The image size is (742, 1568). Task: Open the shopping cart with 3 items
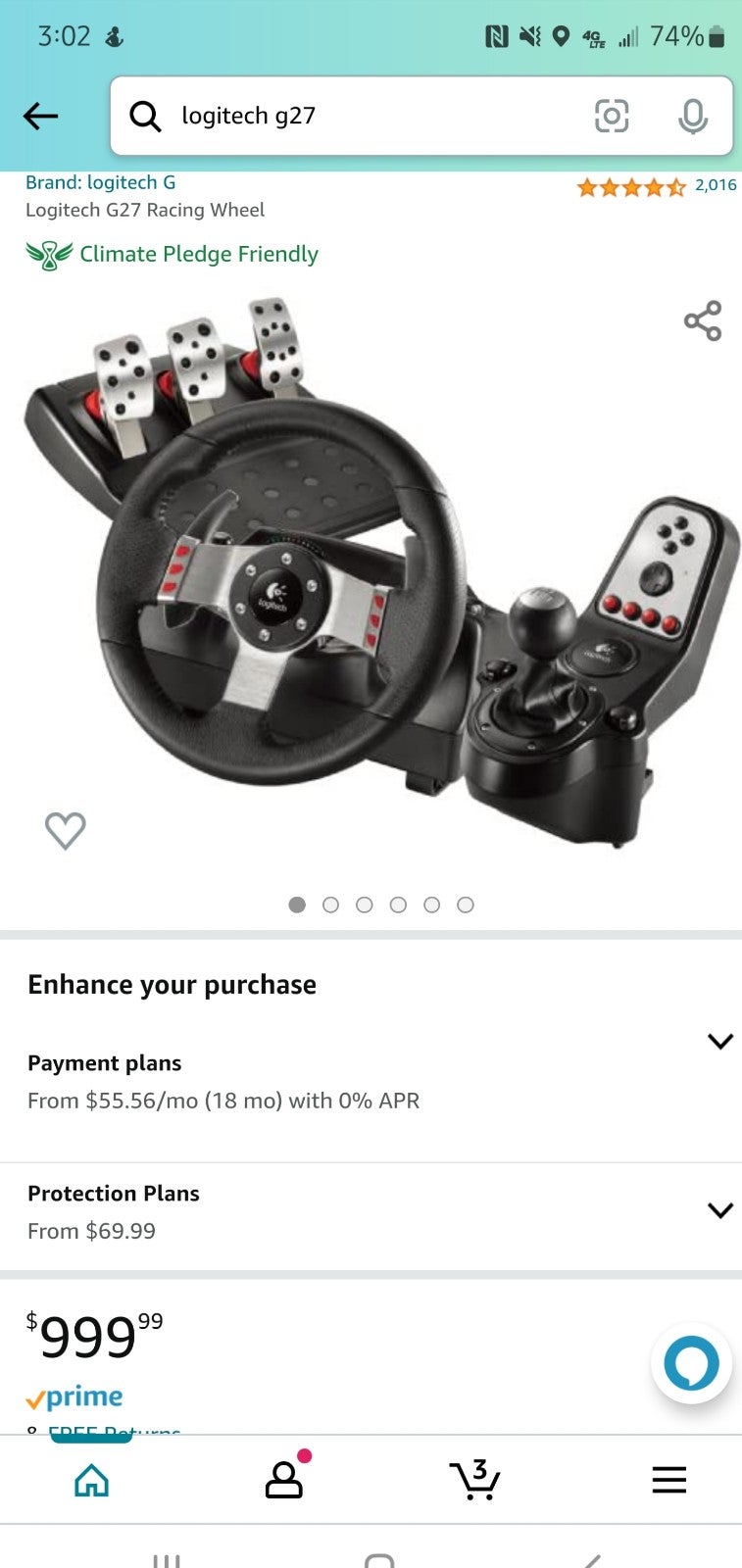(474, 1479)
